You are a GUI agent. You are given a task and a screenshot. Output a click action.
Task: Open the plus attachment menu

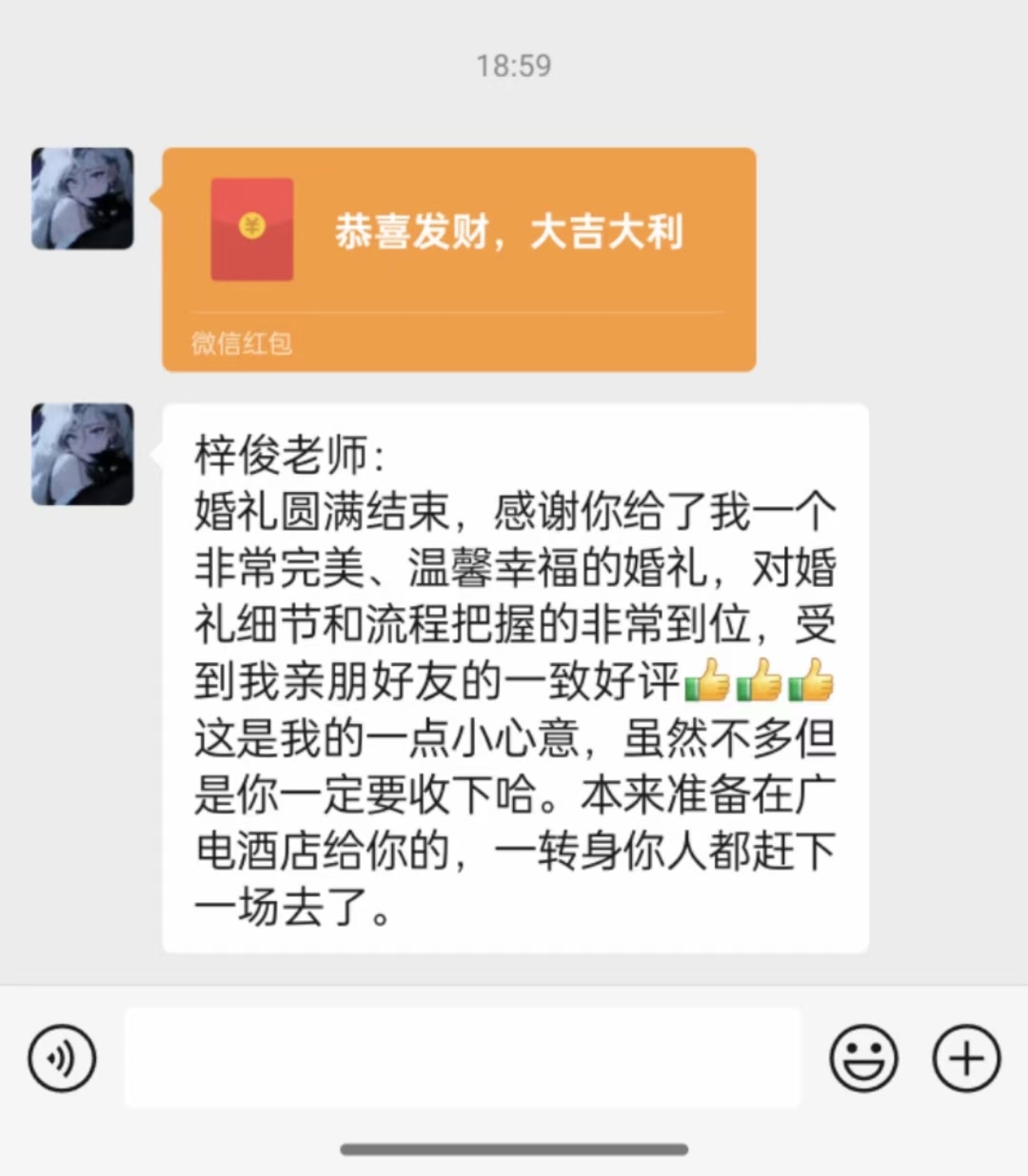pos(966,1057)
